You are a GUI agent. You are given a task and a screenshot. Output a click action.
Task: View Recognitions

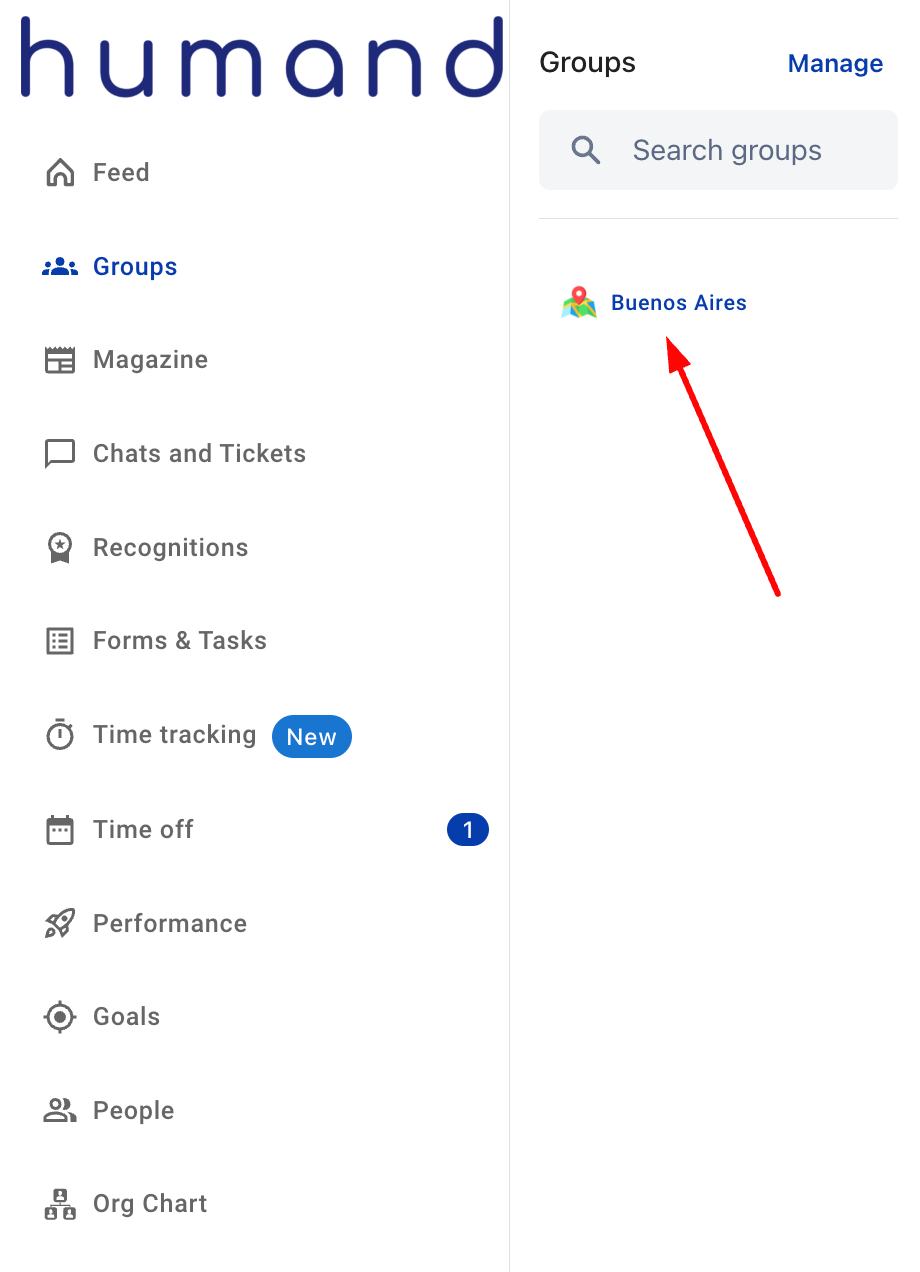(x=170, y=548)
